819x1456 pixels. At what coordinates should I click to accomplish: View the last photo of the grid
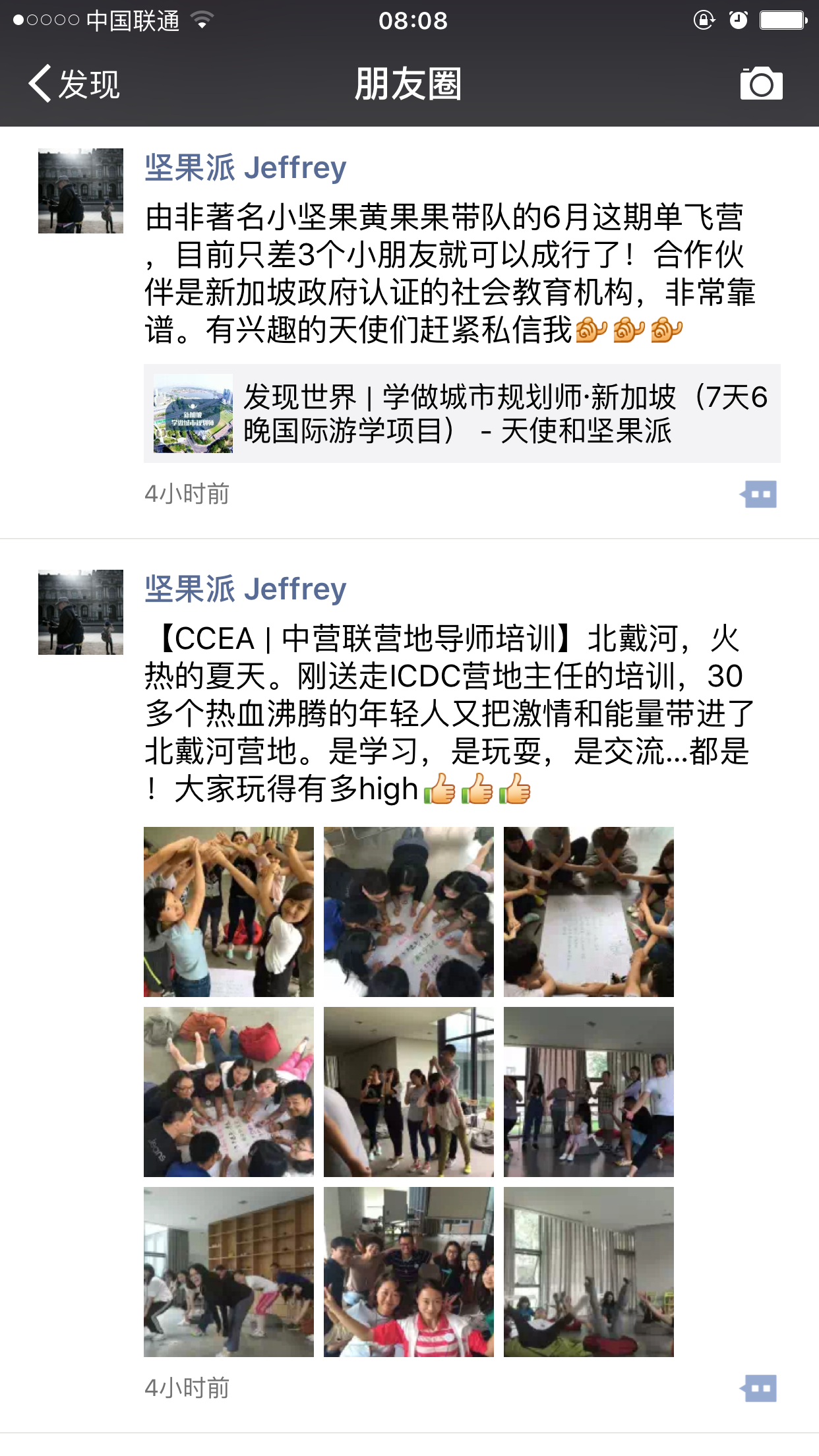pos(589,1271)
